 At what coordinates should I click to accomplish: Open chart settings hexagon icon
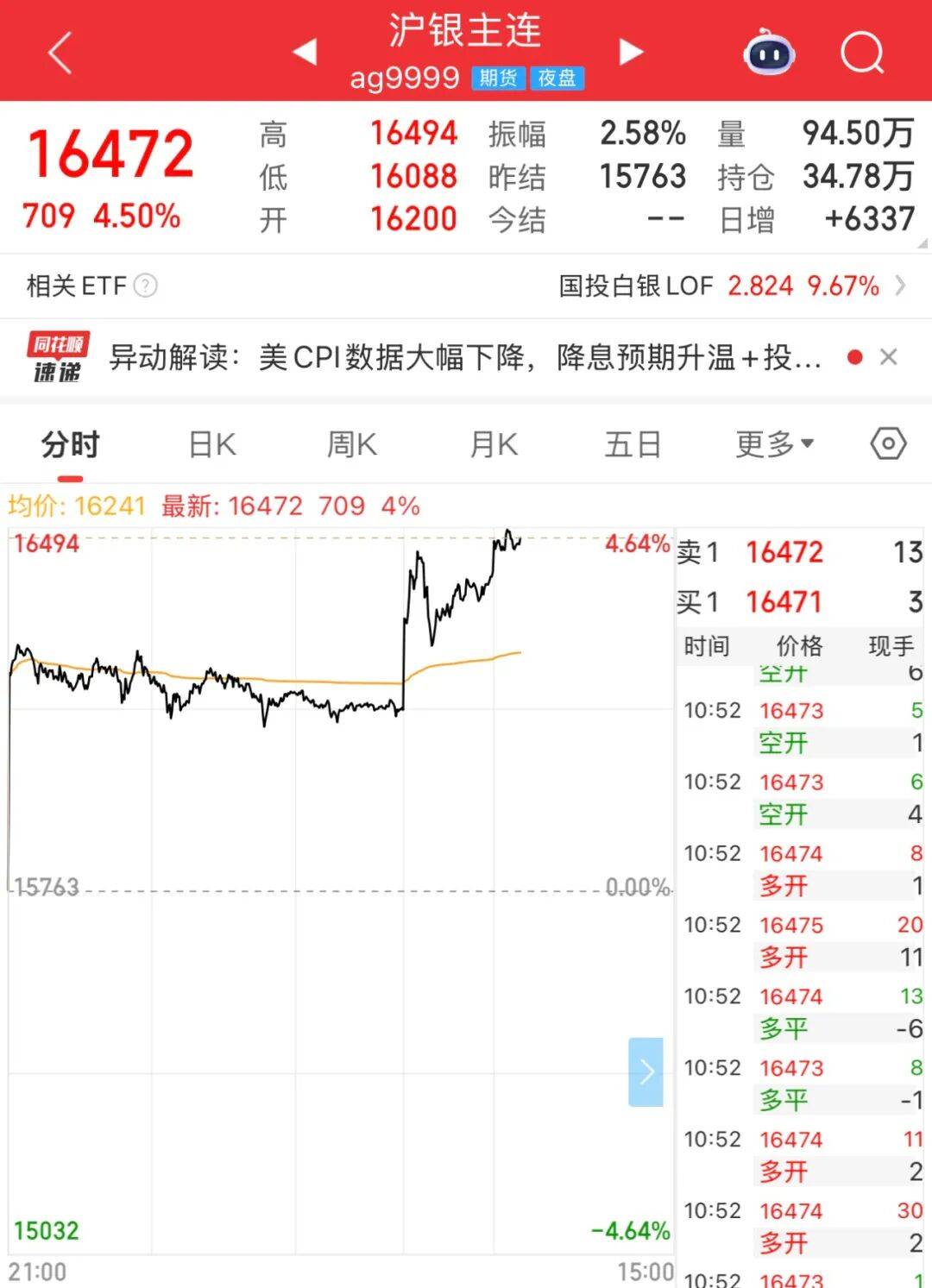[x=888, y=444]
